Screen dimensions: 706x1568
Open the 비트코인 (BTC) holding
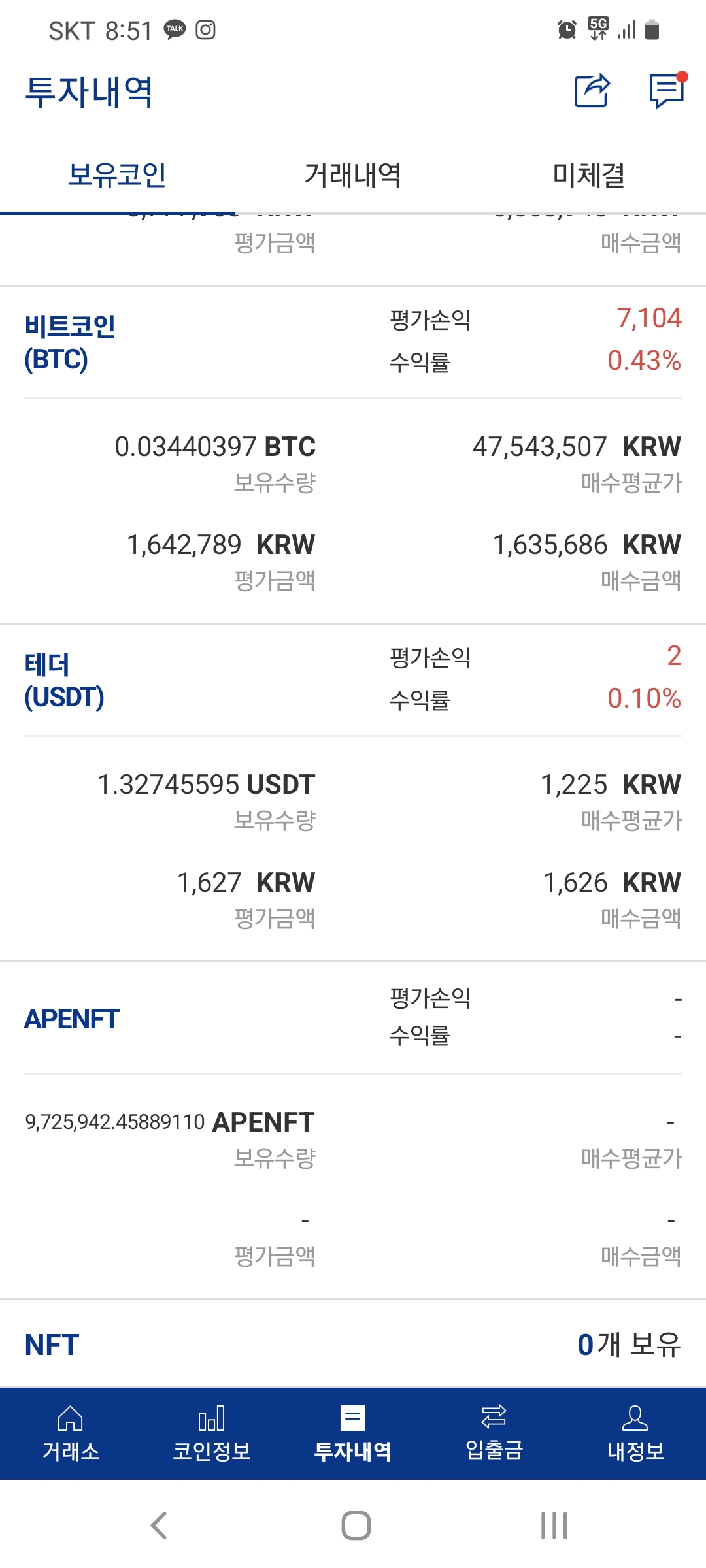click(x=70, y=342)
